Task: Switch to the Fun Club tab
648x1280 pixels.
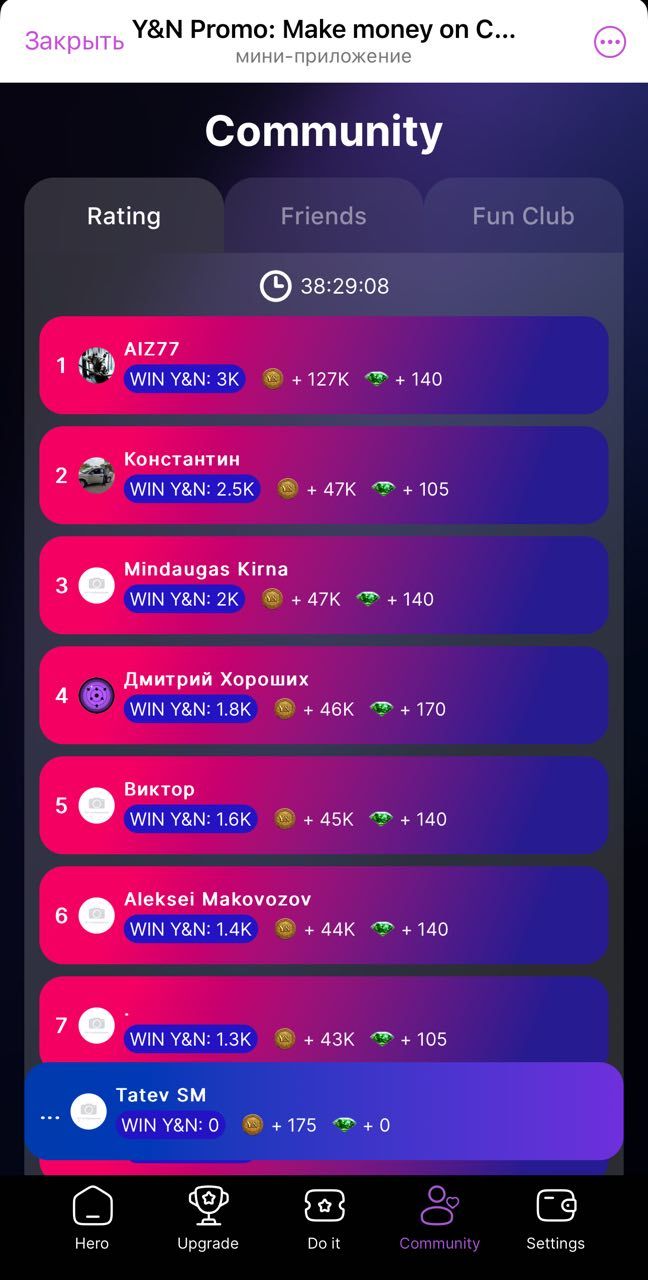Action: (x=523, y=216)
